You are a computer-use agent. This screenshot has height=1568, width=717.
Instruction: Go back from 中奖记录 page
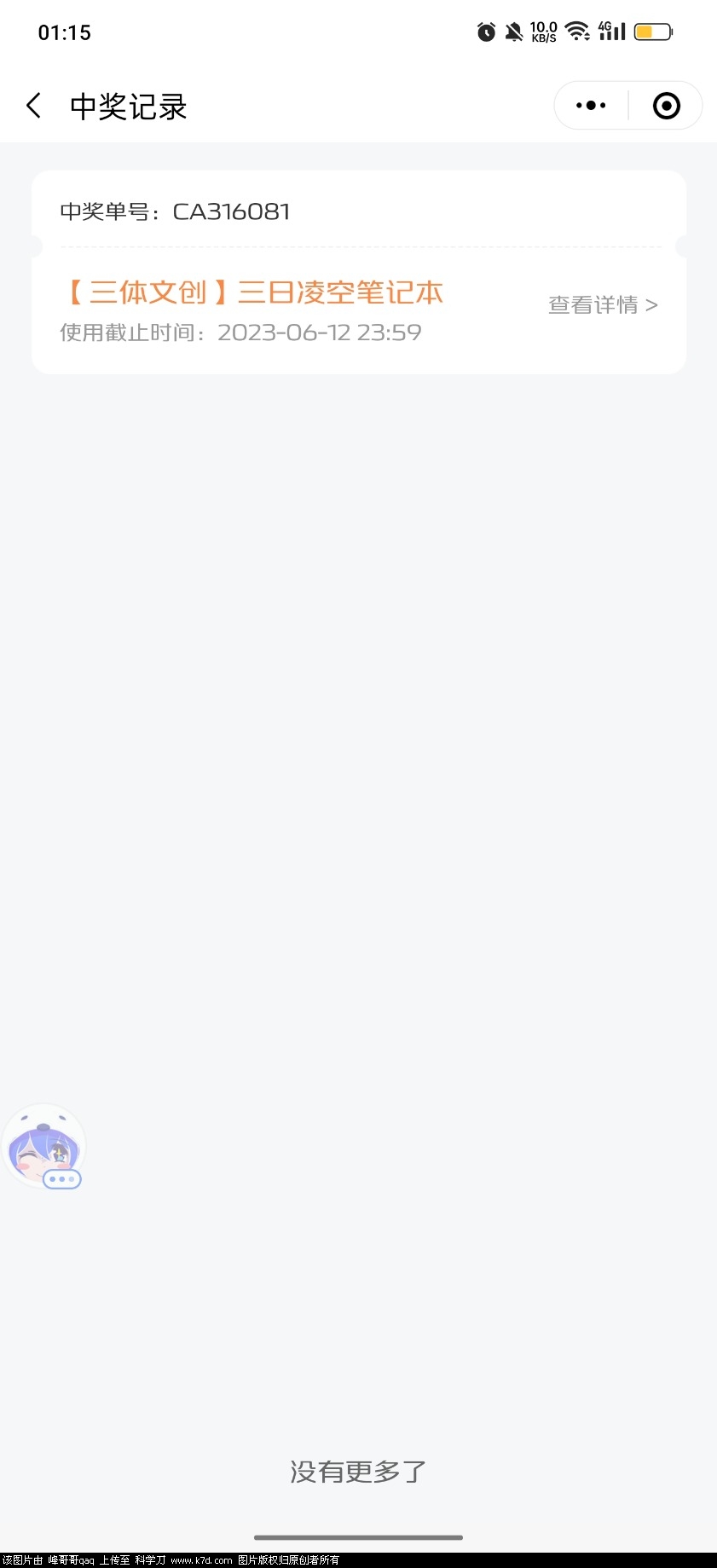34,106
